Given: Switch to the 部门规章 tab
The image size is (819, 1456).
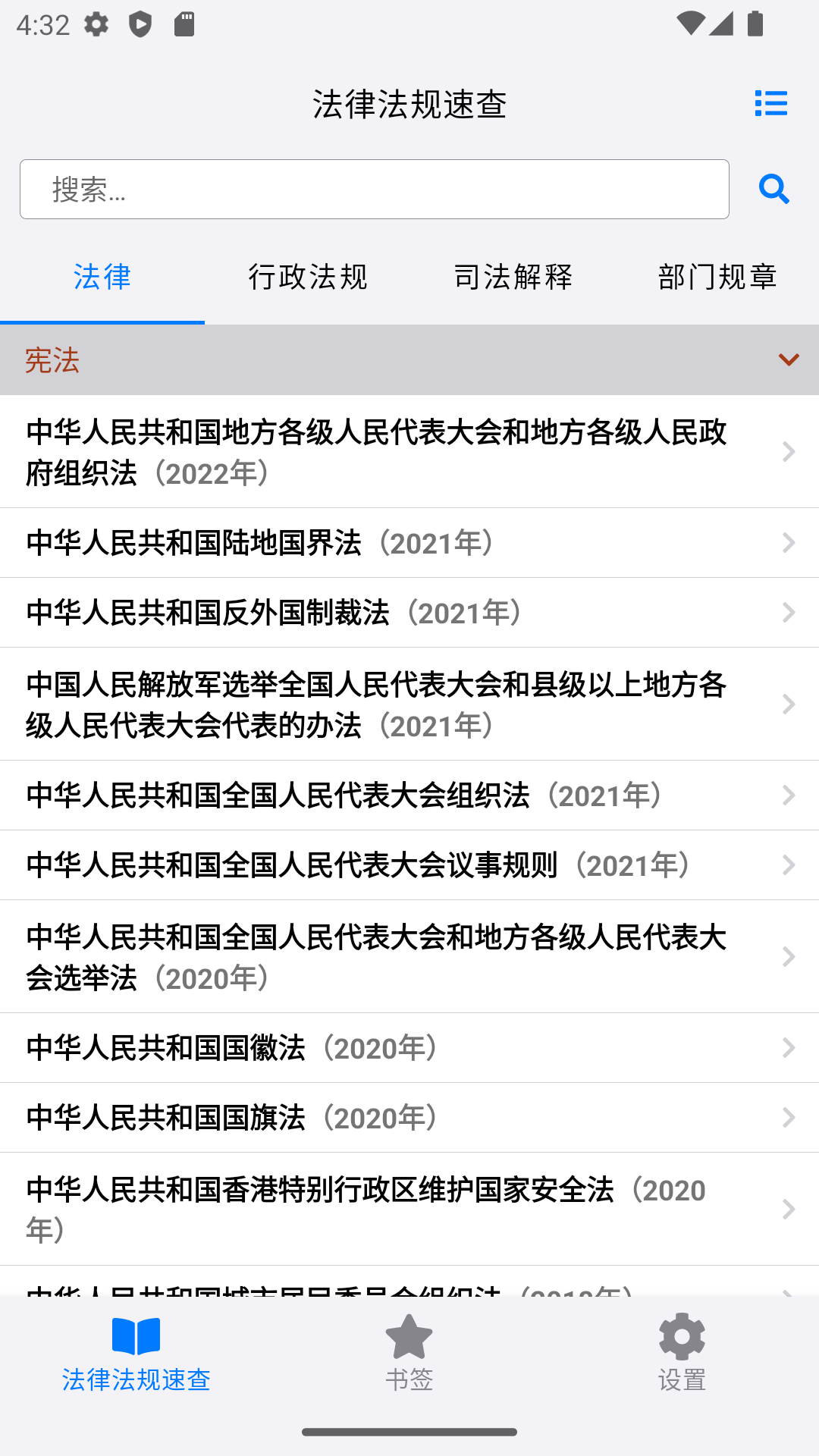Looking at the screenshot, I should pyautogui.click(x=717, y=278).
